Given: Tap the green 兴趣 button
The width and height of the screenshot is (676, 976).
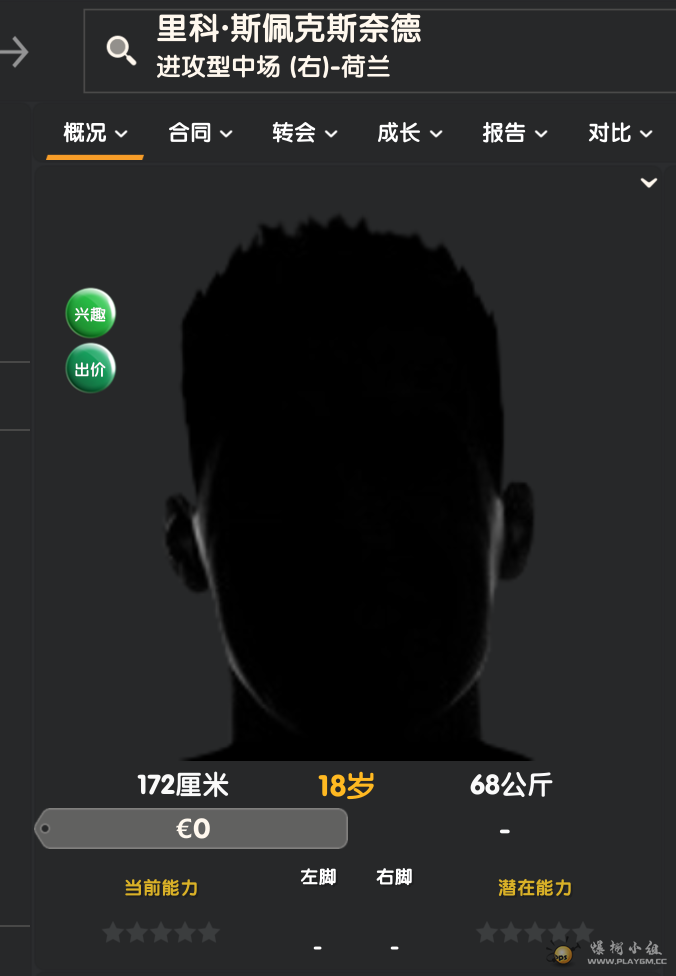Looking at the screenshot, I should tap(91, 314).
